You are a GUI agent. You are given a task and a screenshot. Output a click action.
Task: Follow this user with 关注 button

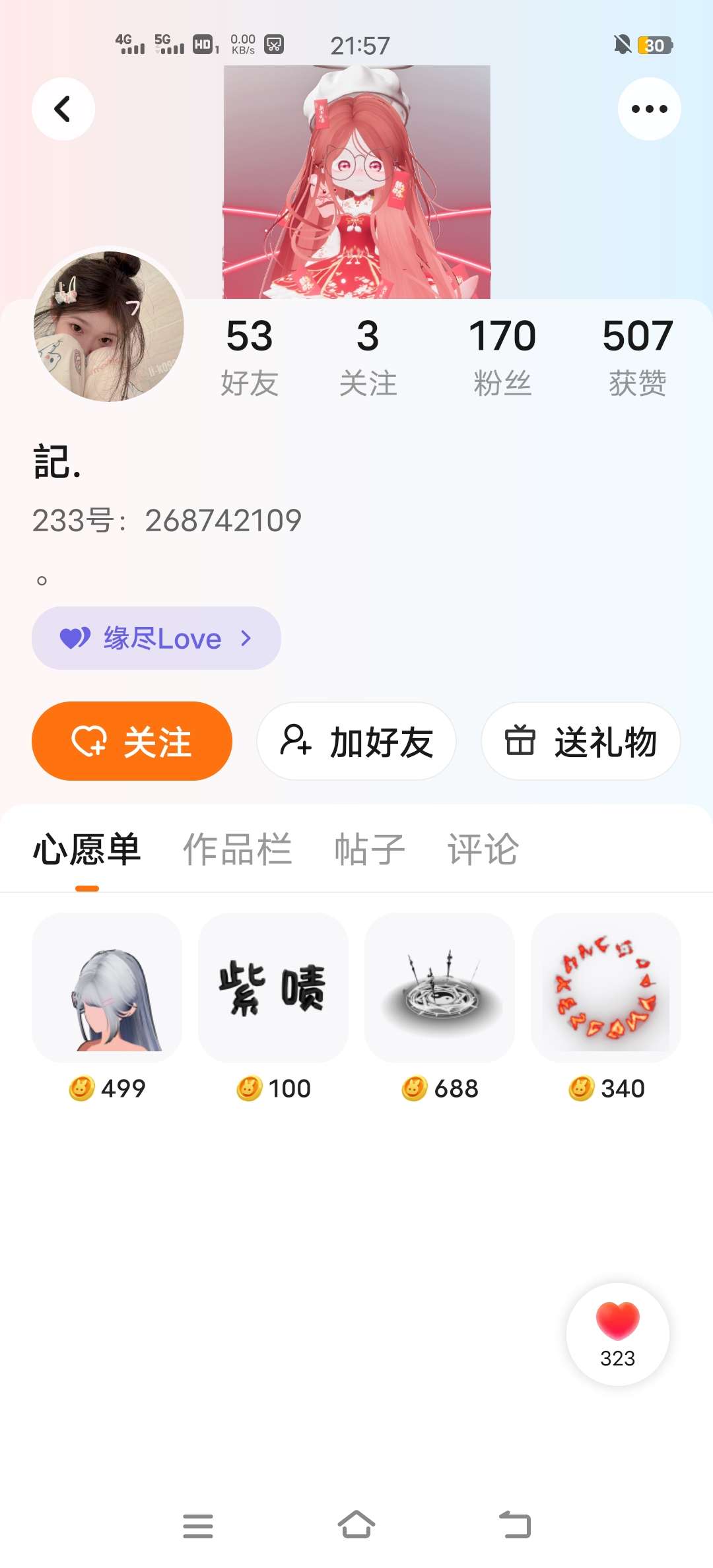point(132,741)
